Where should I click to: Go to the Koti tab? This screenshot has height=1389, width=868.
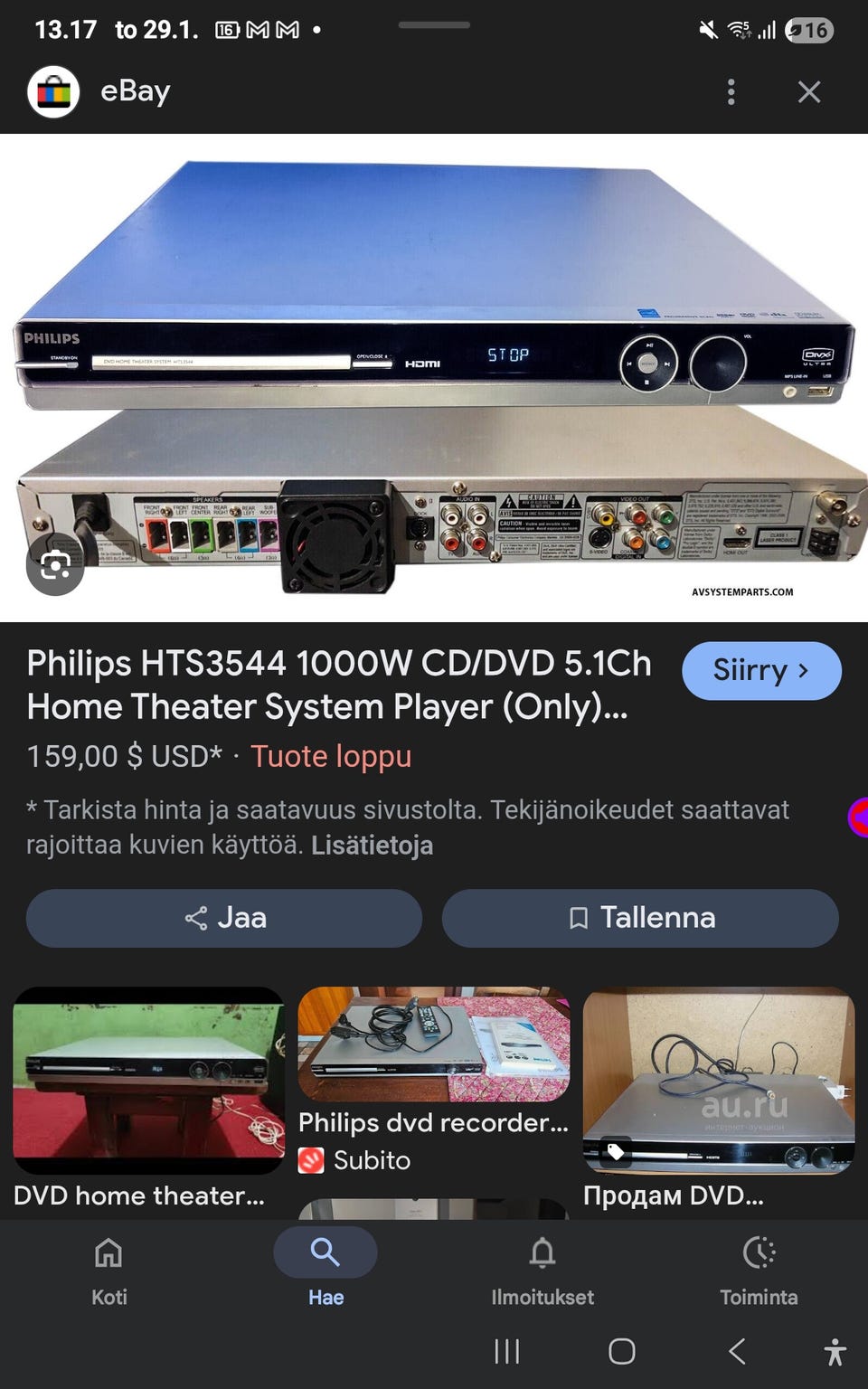[x=108, y=1271]
